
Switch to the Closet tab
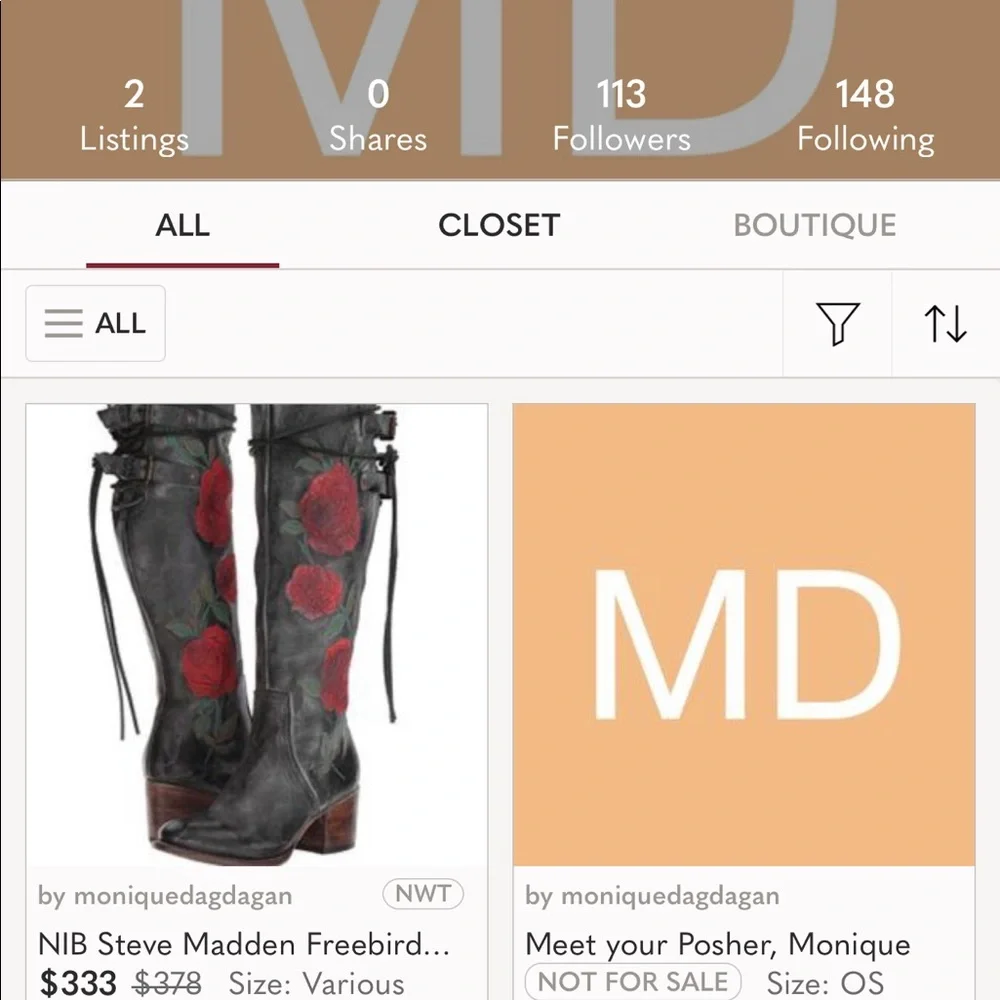tap(498, 225)
